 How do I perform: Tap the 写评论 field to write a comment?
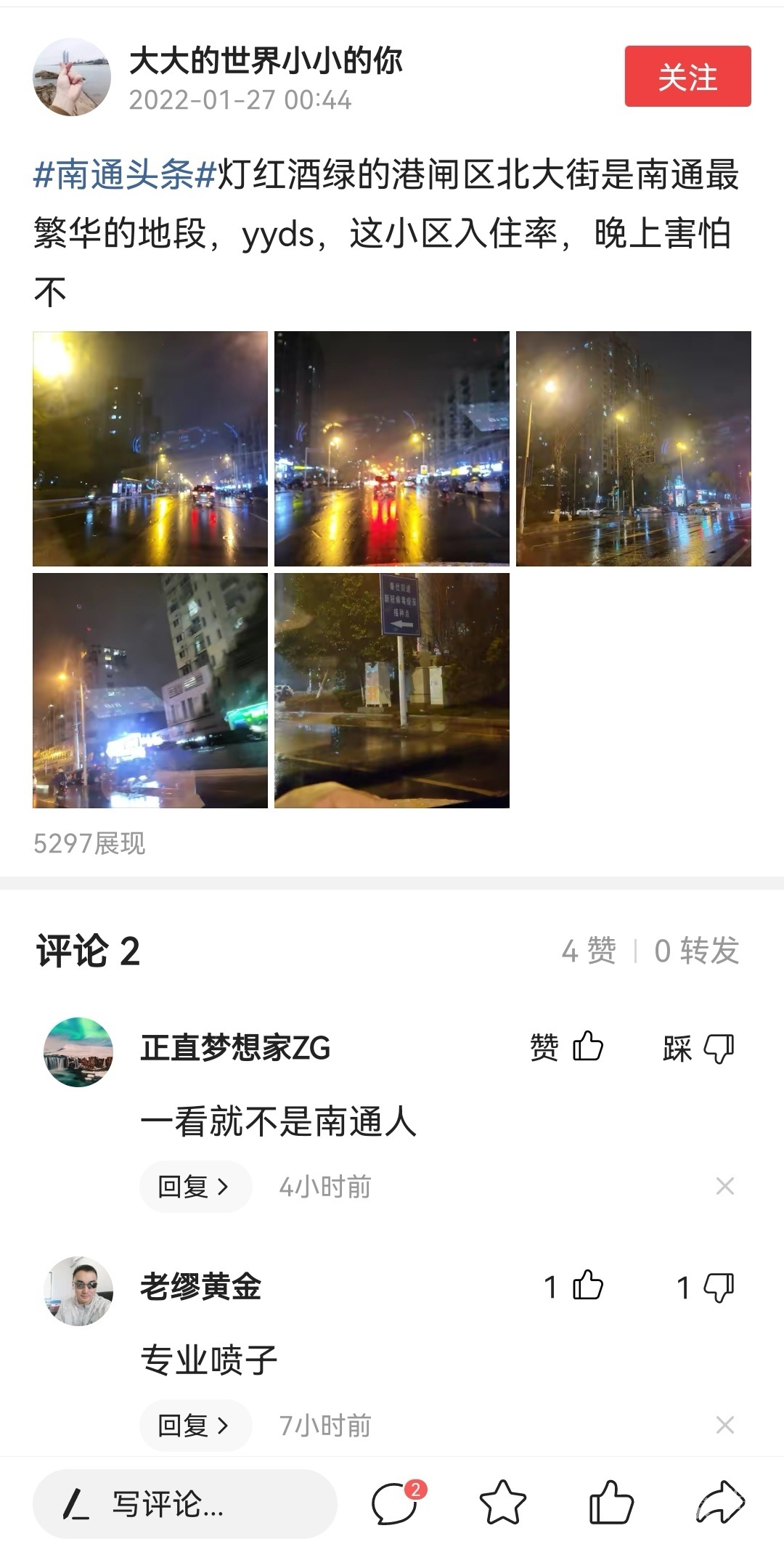pyautogui.click(x=184, y=1504)
